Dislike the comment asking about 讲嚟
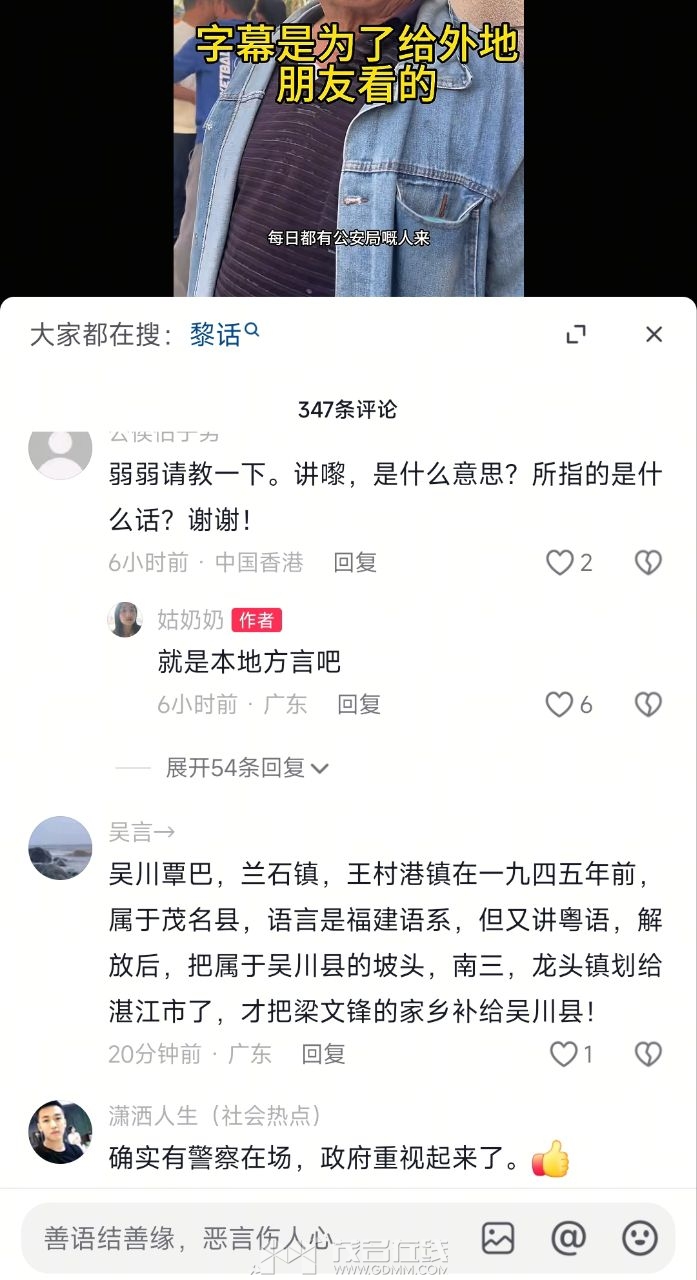 648,563
